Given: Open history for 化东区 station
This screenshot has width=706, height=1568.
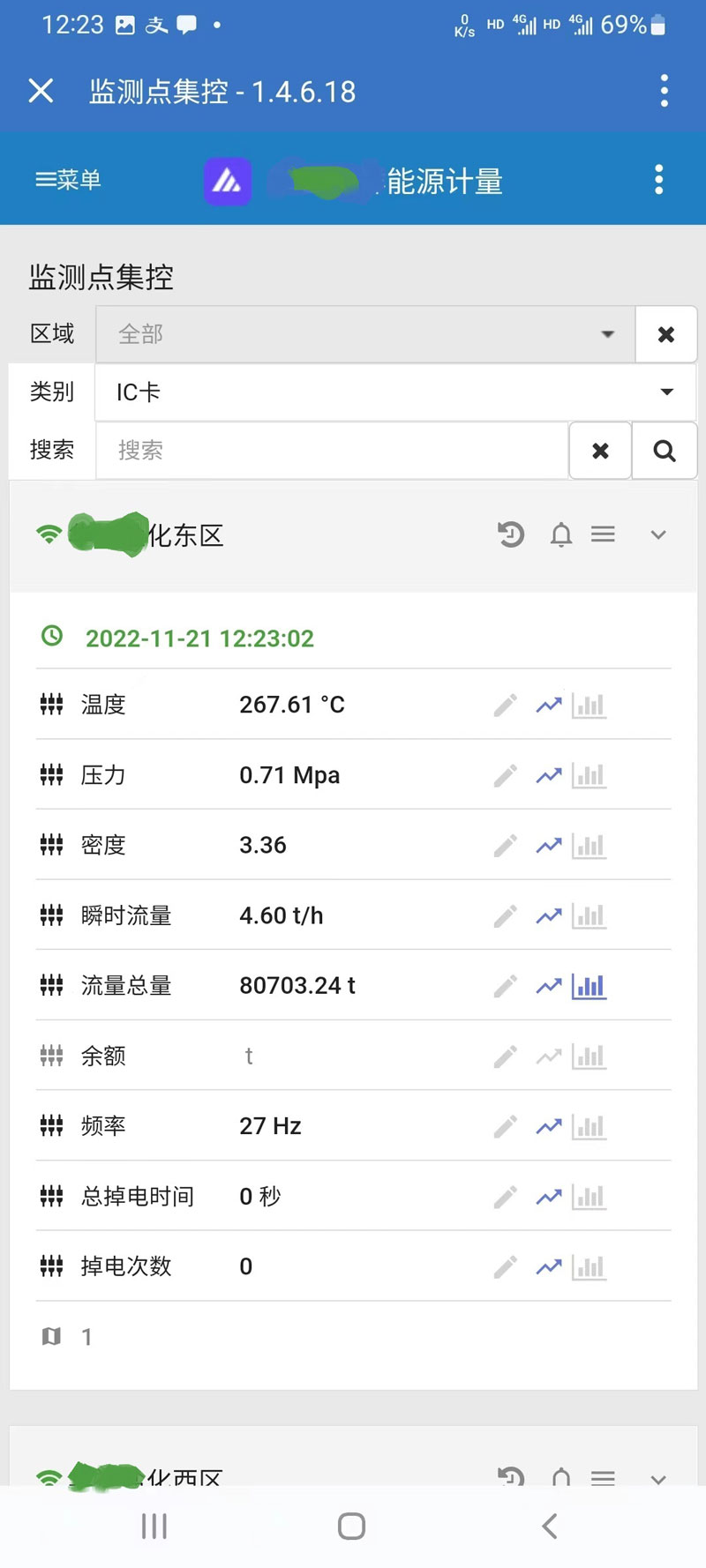Looking at the screenshot, I should (511, 534).
